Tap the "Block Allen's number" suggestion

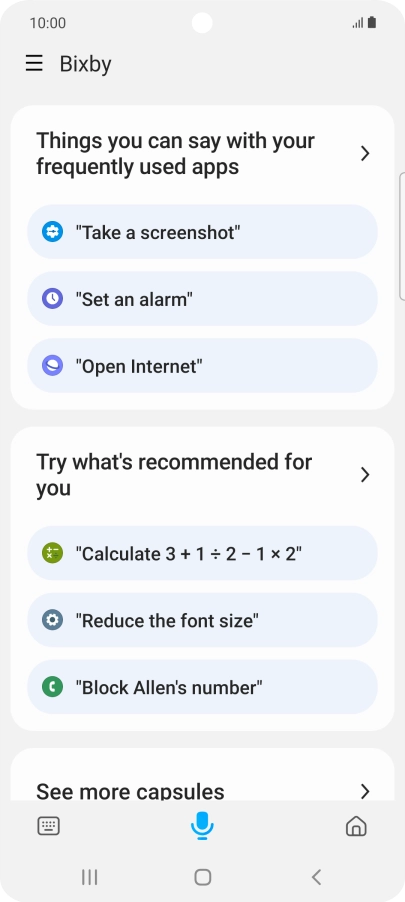202,687
